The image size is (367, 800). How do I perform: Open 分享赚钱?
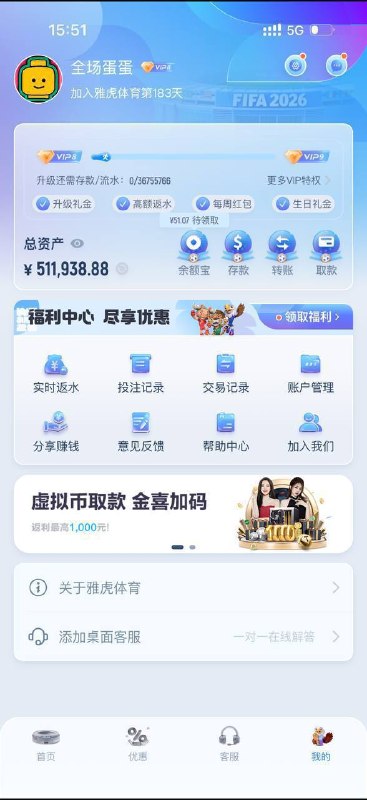click(56, 432)
